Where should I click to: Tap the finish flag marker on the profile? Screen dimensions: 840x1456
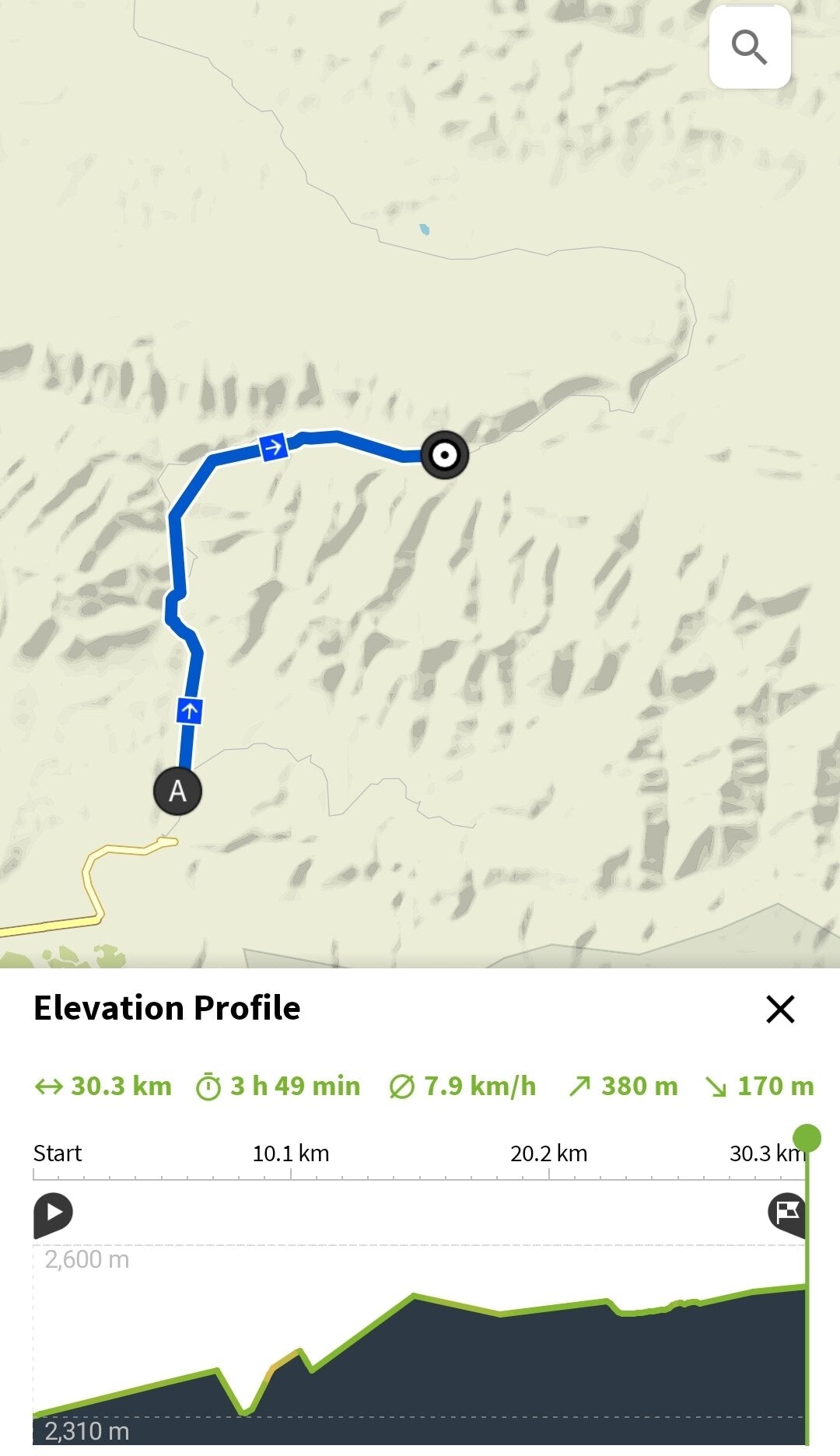[x=786, y=1212]
